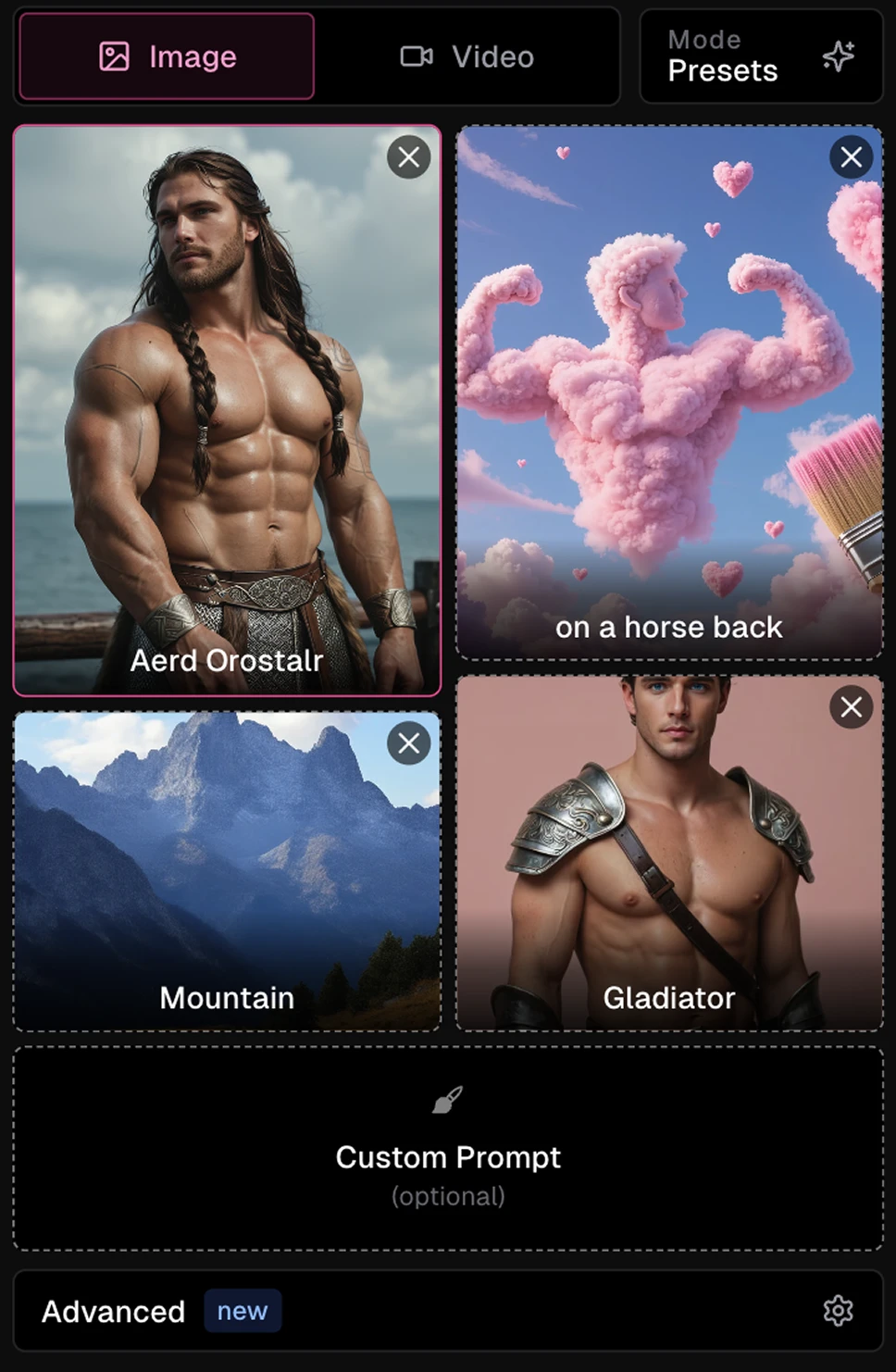Click the 'new' badge next to Advanced
The width and height of the screenshot is (896, 1372).
click(243, 1310)
